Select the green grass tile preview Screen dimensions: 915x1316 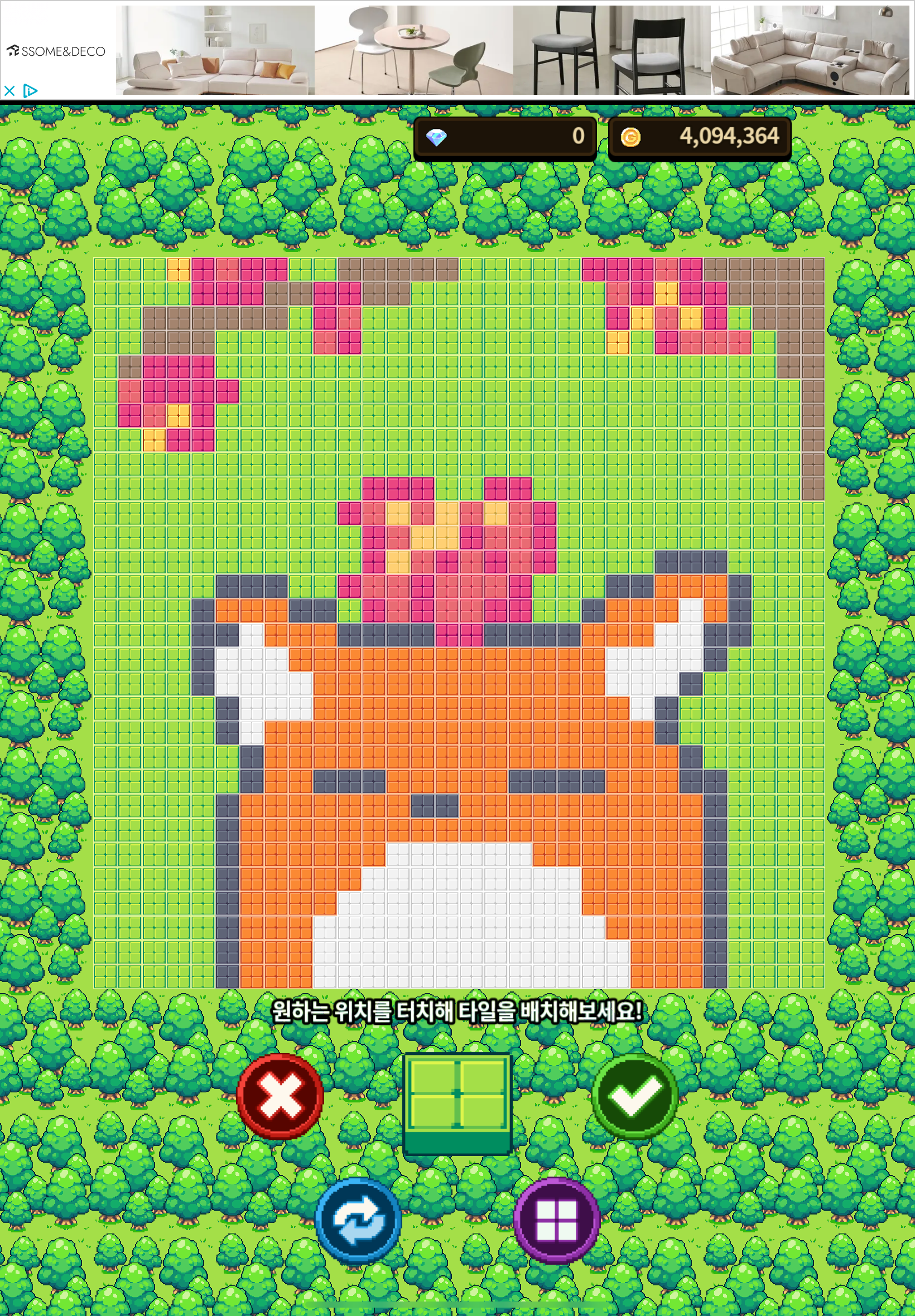[457, 1103]
